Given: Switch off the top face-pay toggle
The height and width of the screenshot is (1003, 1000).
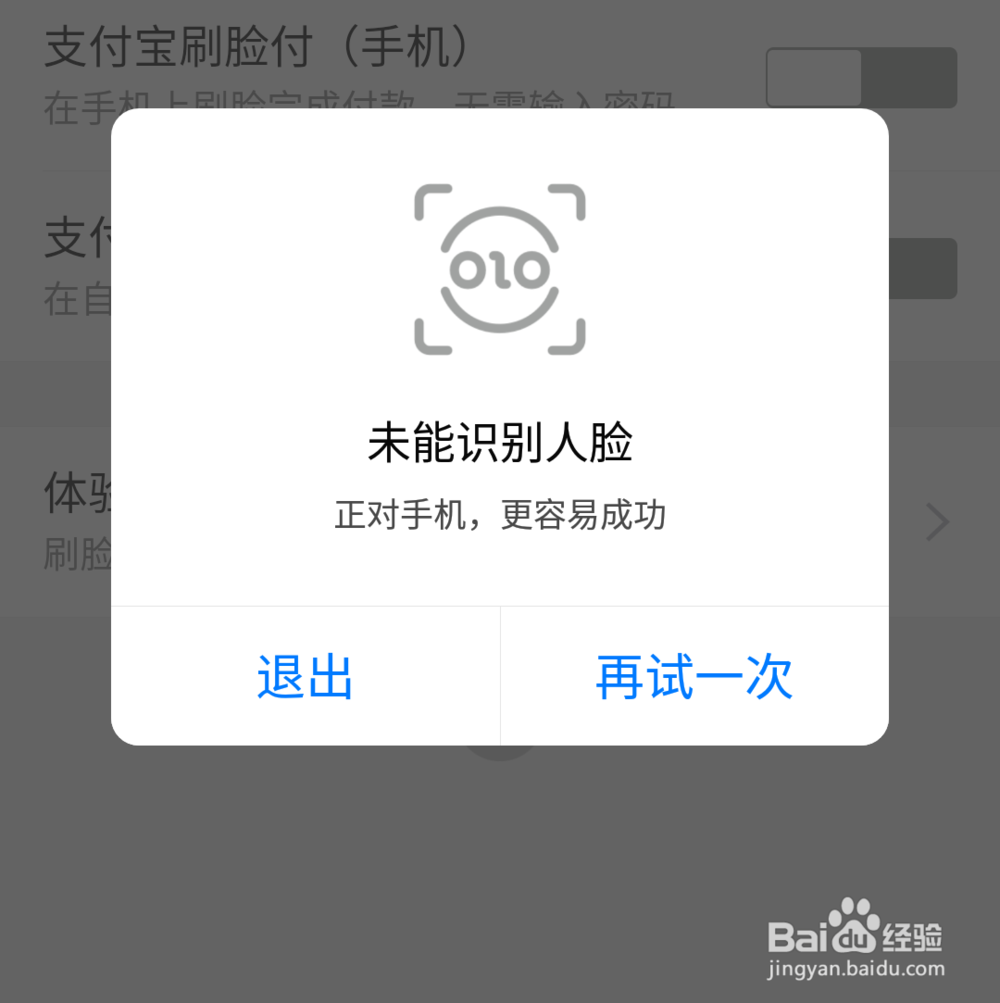Looking at the screenshot, I should point(860,77).
